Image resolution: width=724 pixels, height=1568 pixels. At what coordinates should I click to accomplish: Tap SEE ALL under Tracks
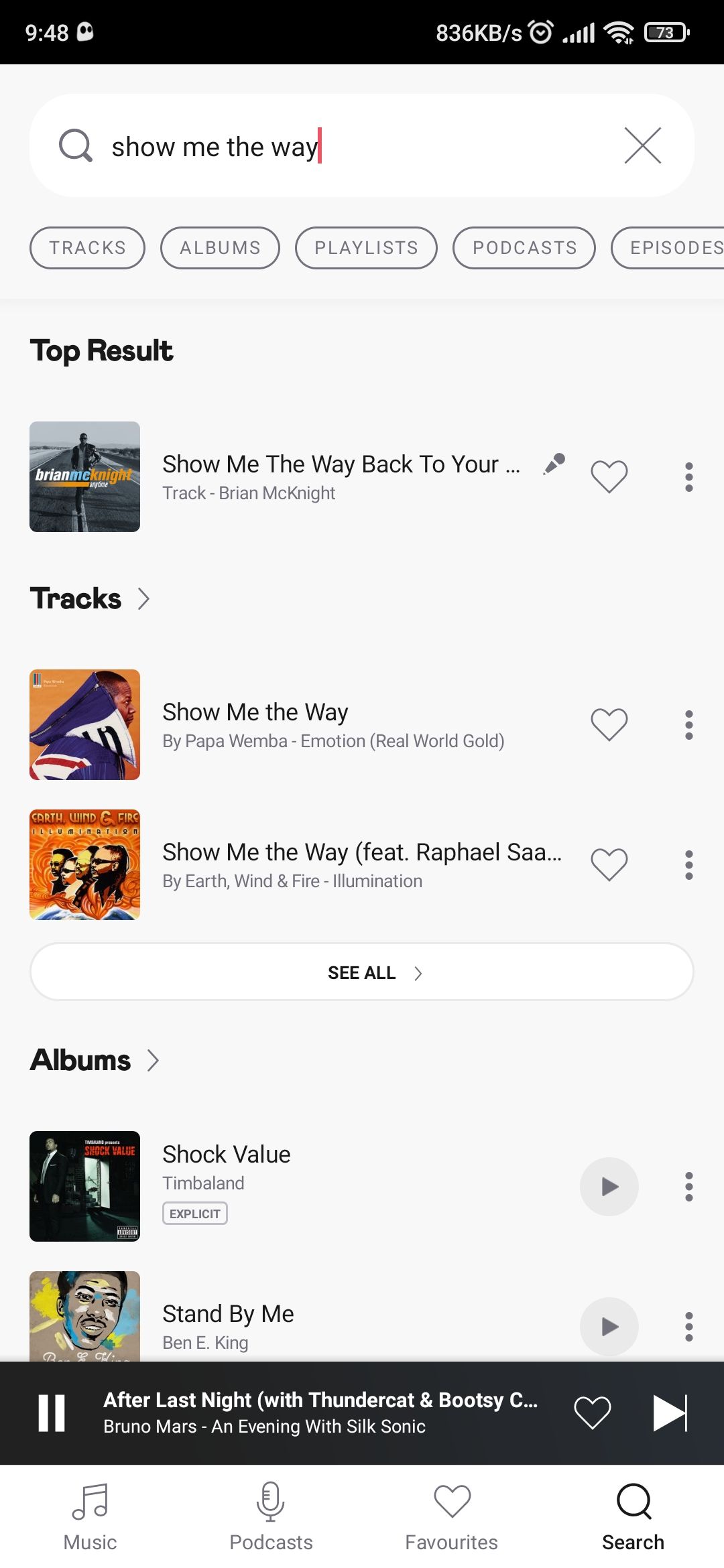(x=362, y=972)
